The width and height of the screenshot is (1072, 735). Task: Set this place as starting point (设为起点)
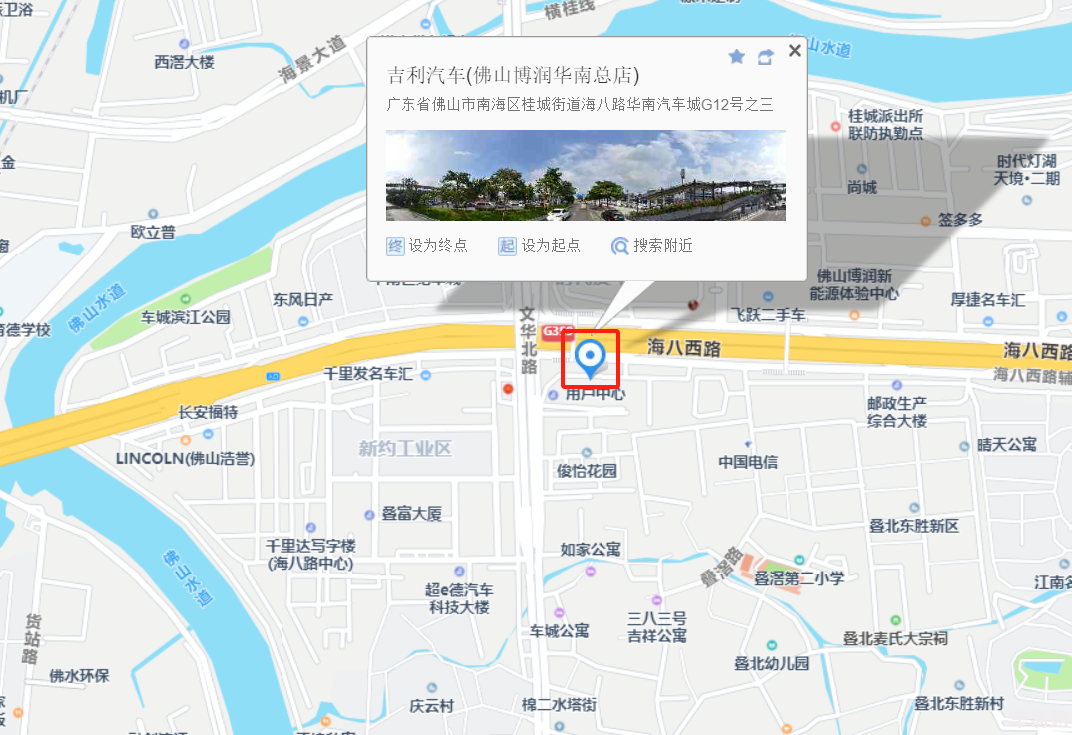click(x=540, y=246)
